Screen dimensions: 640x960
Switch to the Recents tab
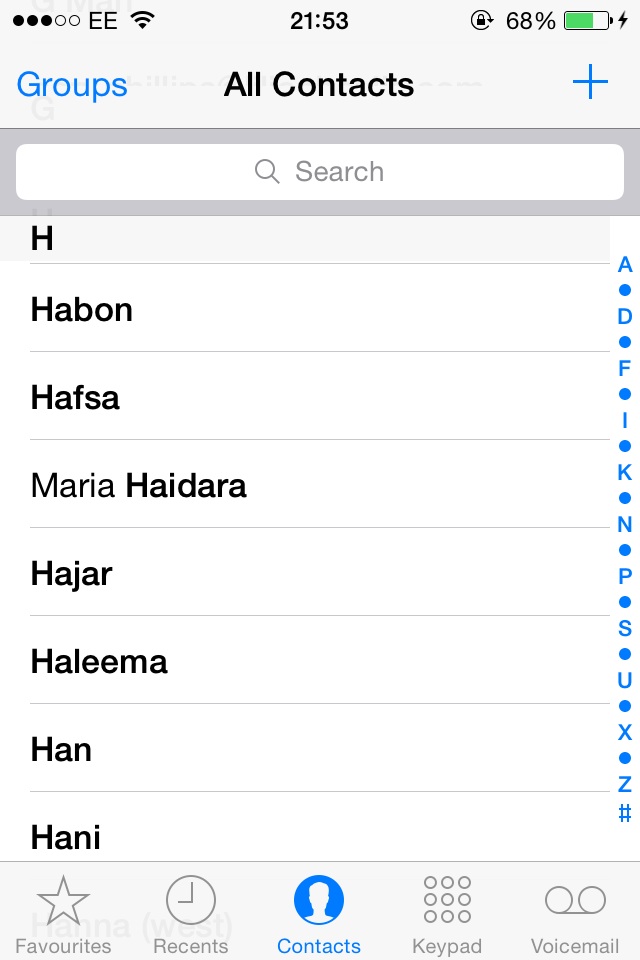coord(190,914)
